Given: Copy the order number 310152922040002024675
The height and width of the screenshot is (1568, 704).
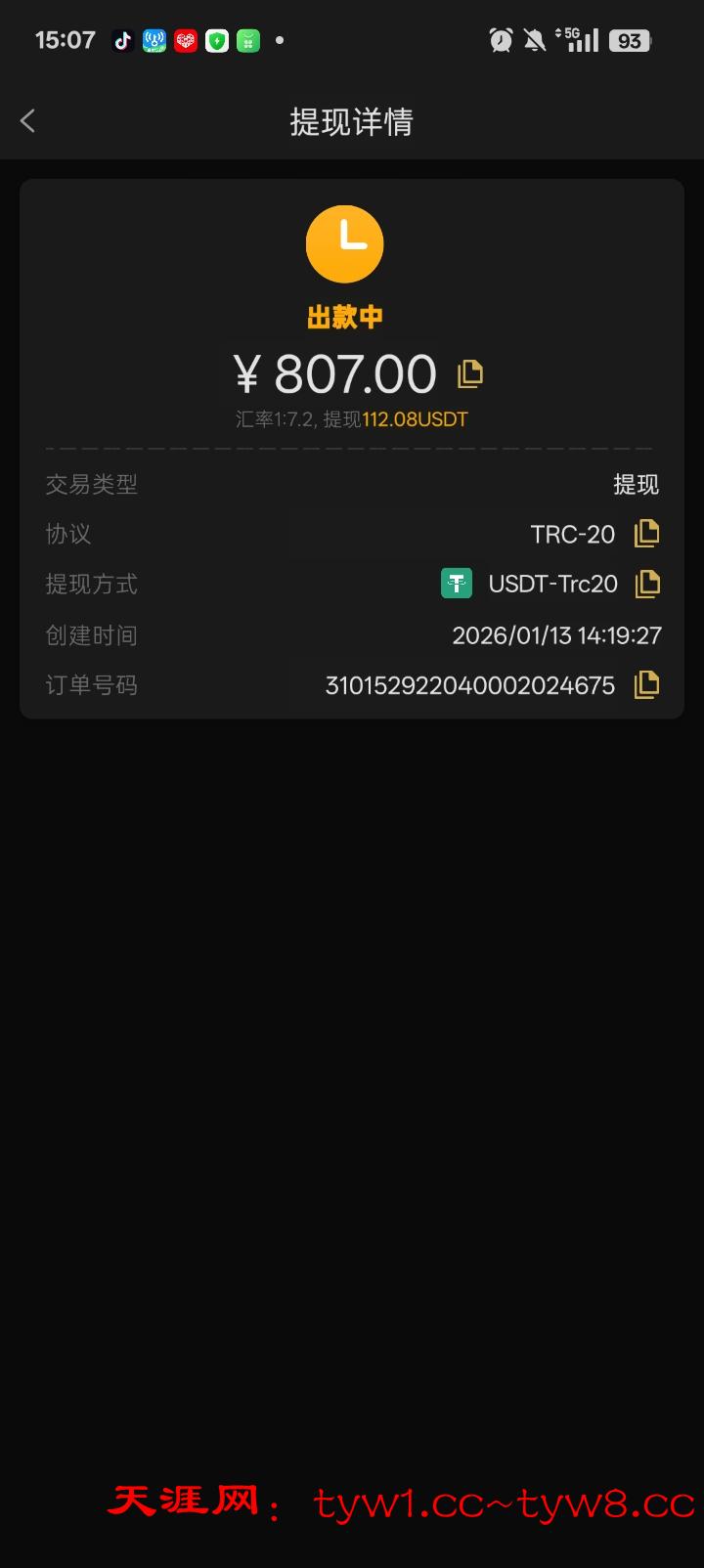Looking at the screenshot, I should 646,685.
